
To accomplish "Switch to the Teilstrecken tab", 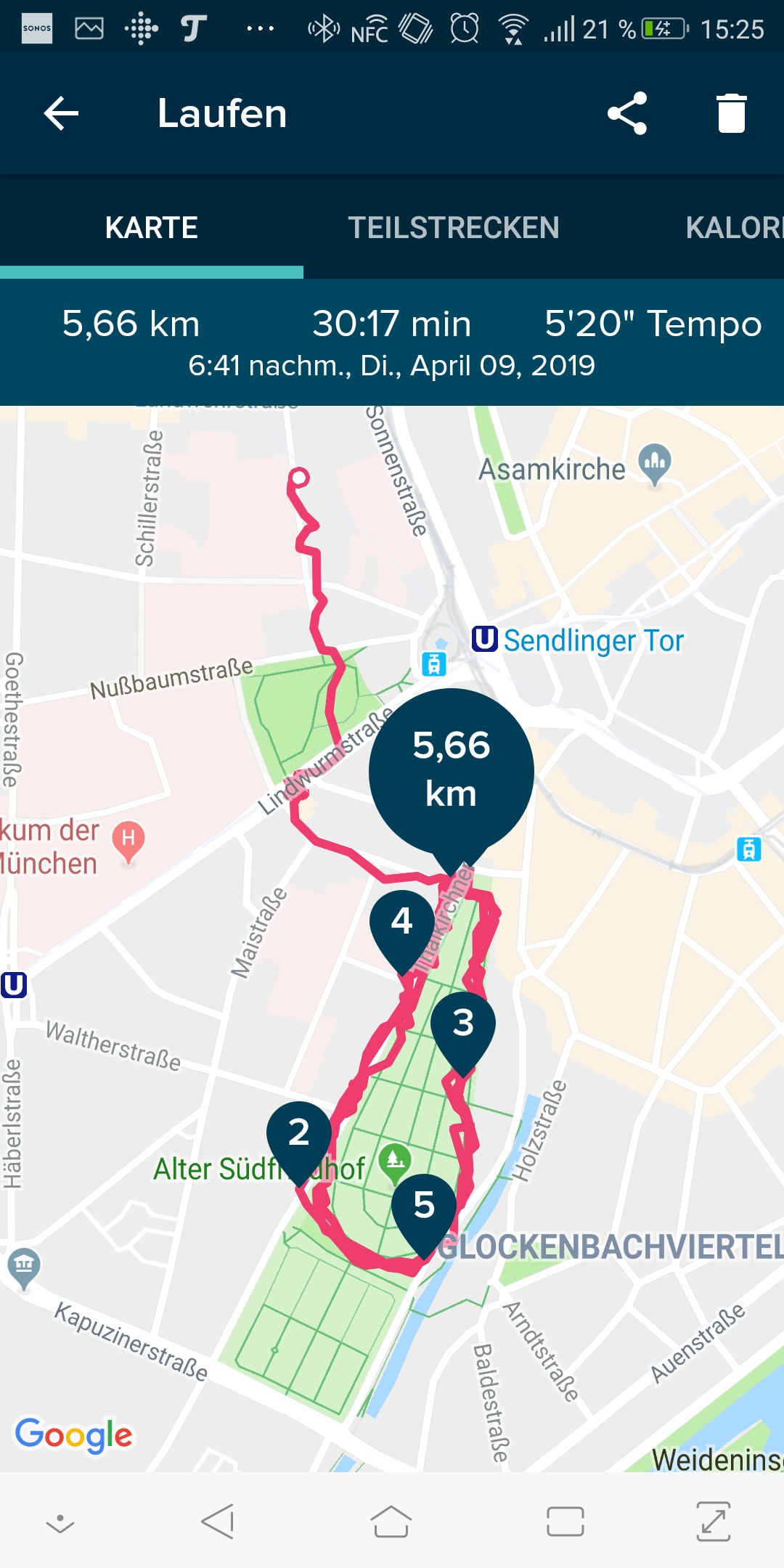I will pos(454,228).
